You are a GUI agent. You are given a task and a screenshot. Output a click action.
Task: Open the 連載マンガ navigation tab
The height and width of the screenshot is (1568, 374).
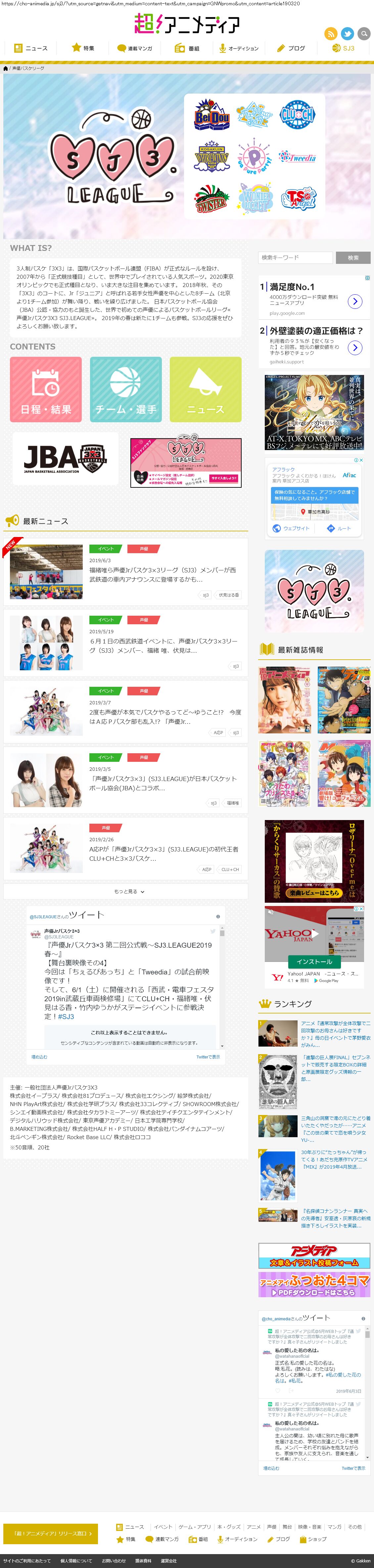tap(135, 48)
